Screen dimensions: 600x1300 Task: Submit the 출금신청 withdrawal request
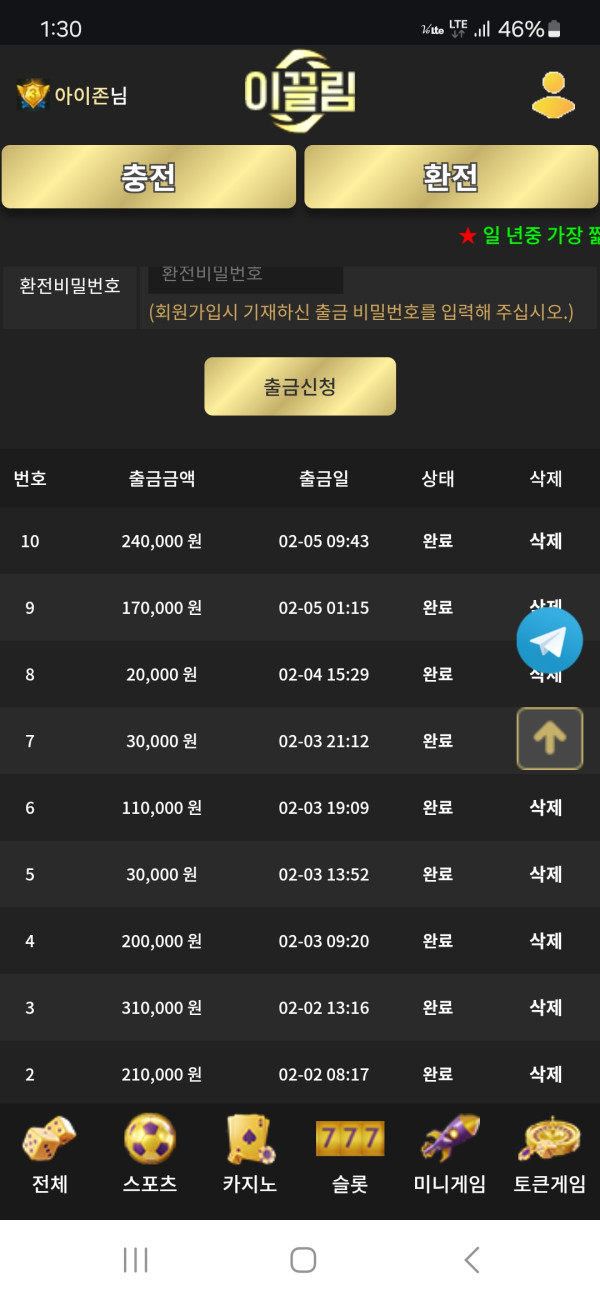click(x=300, y=386)
